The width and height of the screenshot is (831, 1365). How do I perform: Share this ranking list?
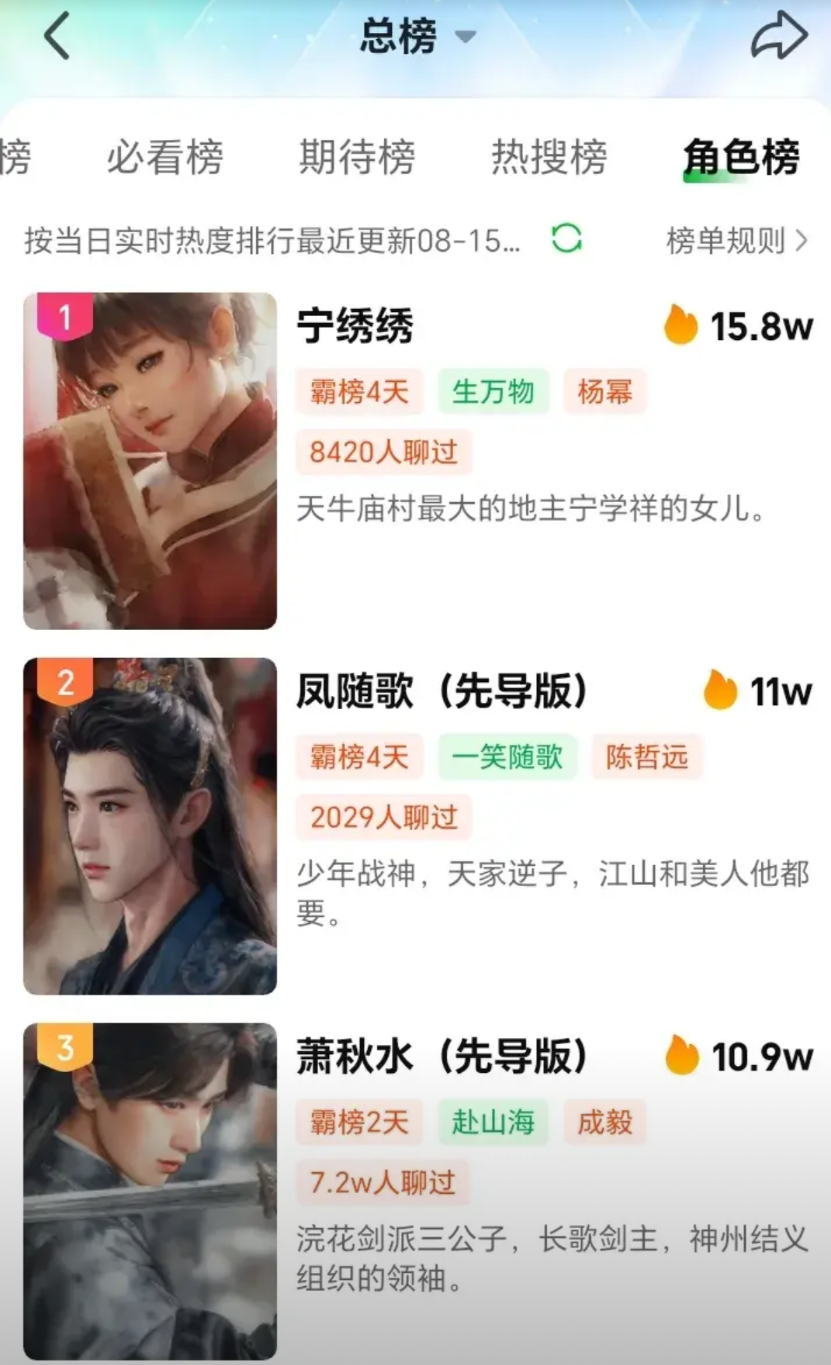point(778,37)
